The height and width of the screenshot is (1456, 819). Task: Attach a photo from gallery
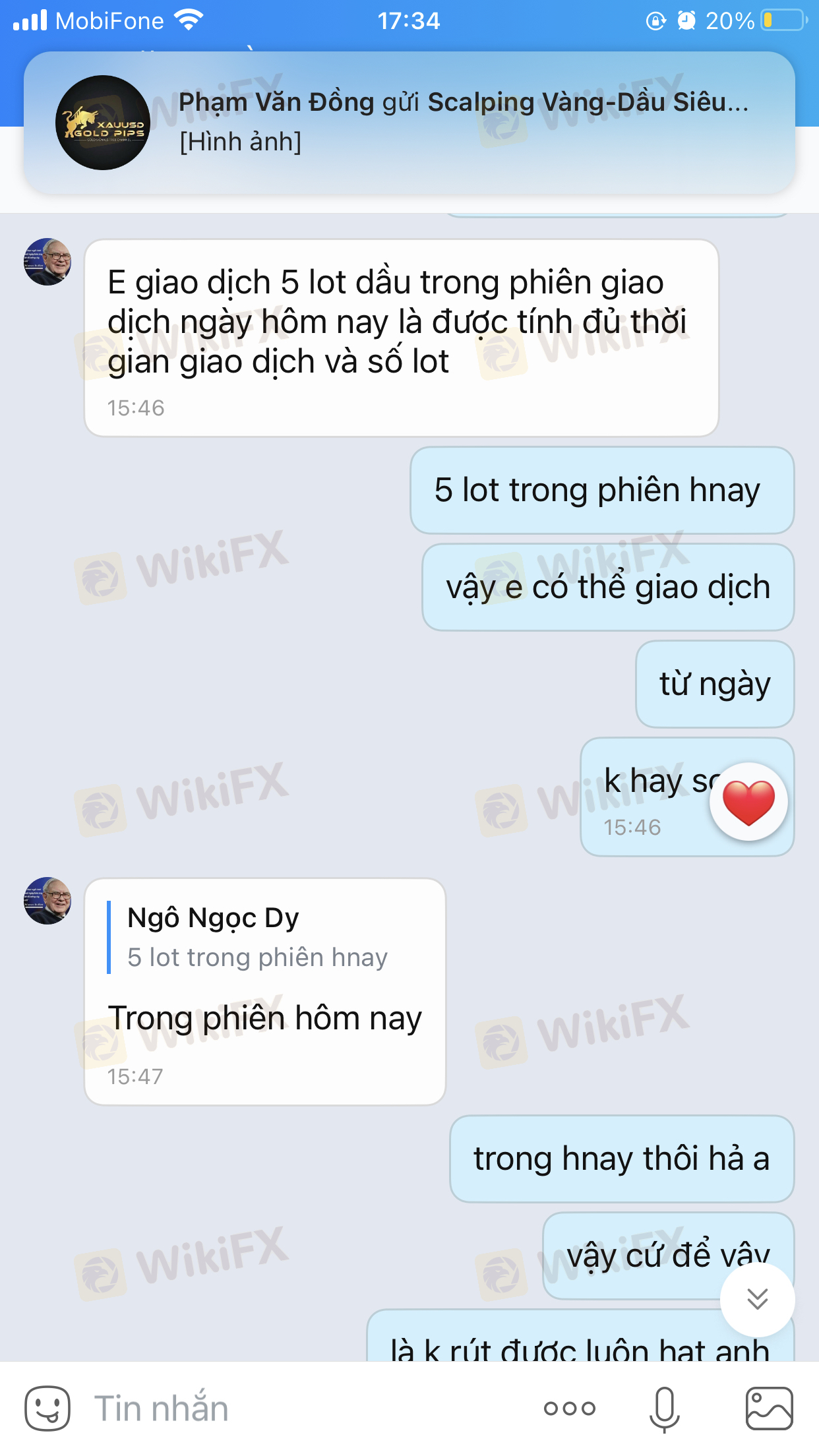point(769,1409)
